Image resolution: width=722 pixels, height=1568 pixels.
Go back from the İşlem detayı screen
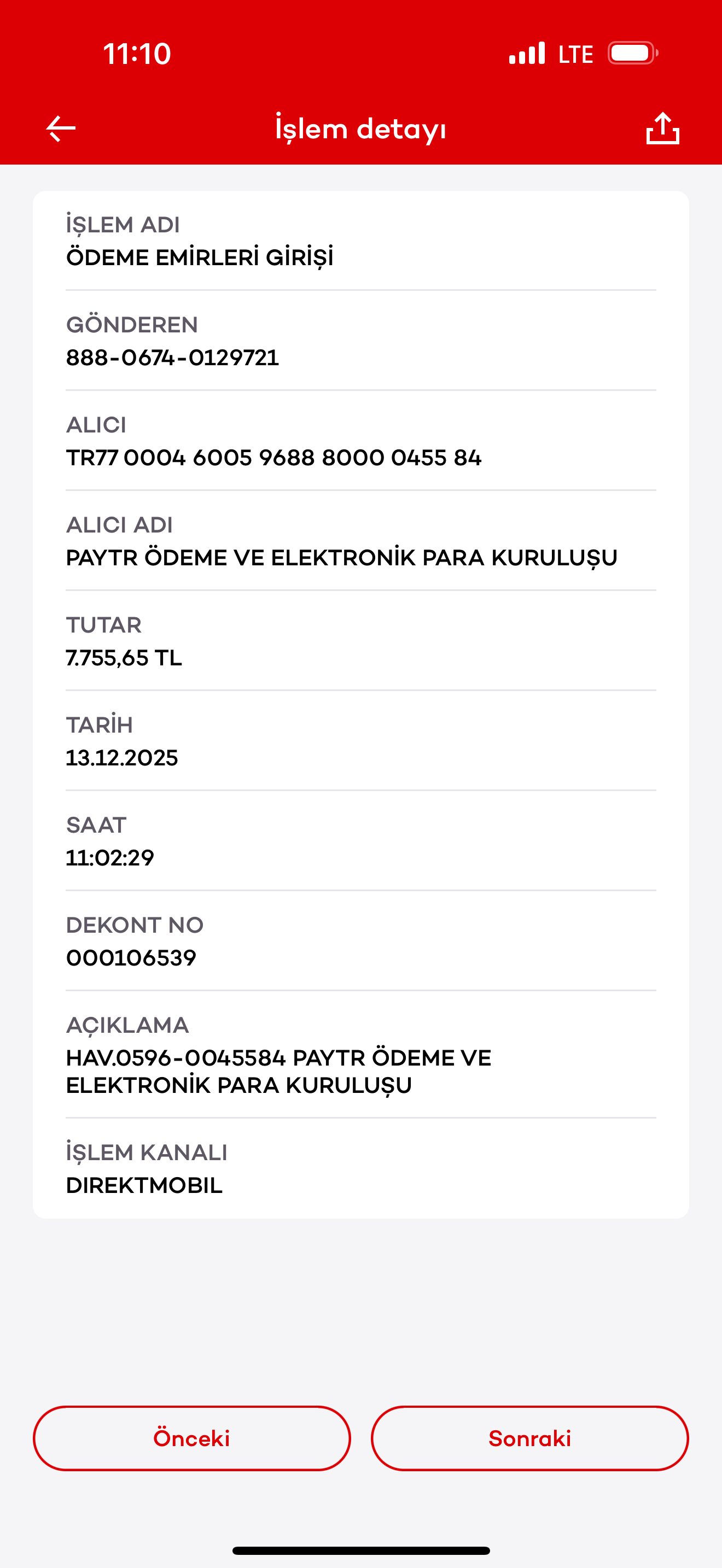coord(61,128)
